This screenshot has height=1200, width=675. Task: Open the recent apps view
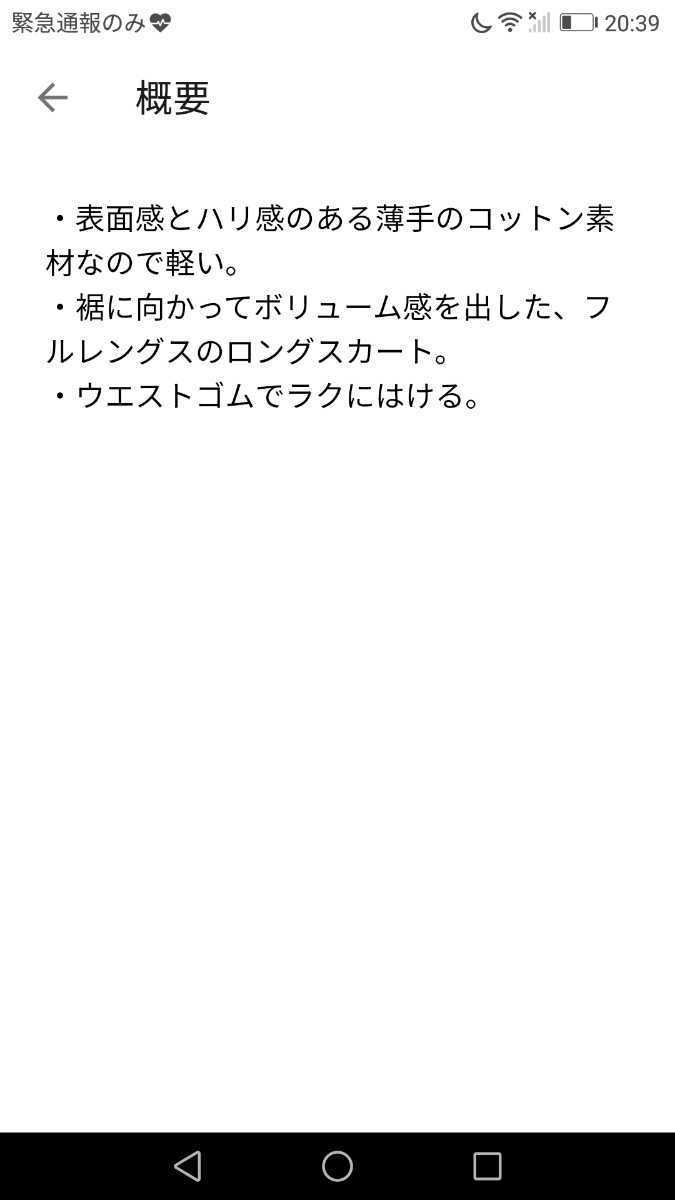487,1166
